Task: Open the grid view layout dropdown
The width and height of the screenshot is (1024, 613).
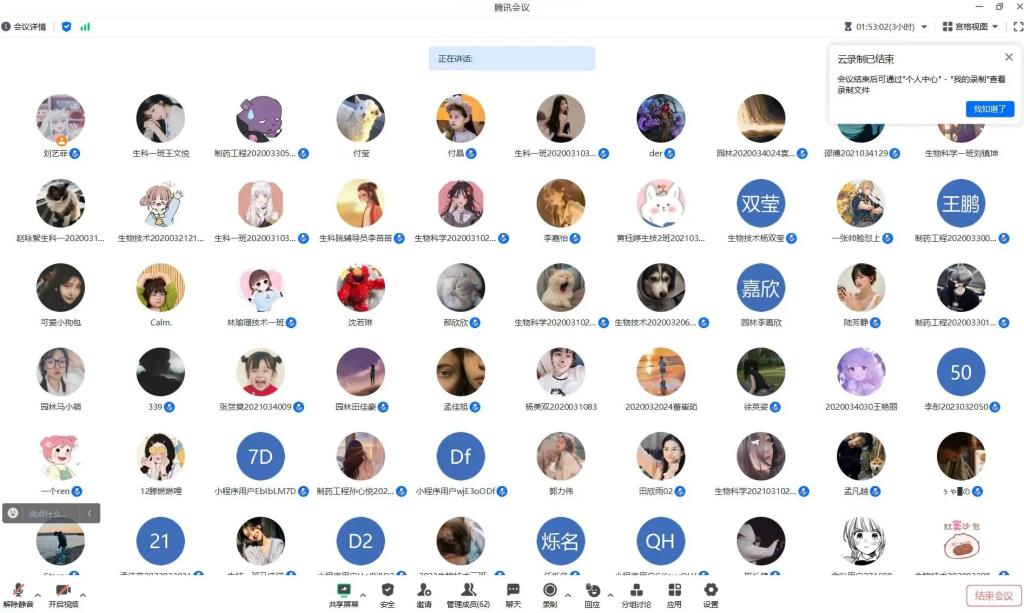Action: click(x=970, y=27)
